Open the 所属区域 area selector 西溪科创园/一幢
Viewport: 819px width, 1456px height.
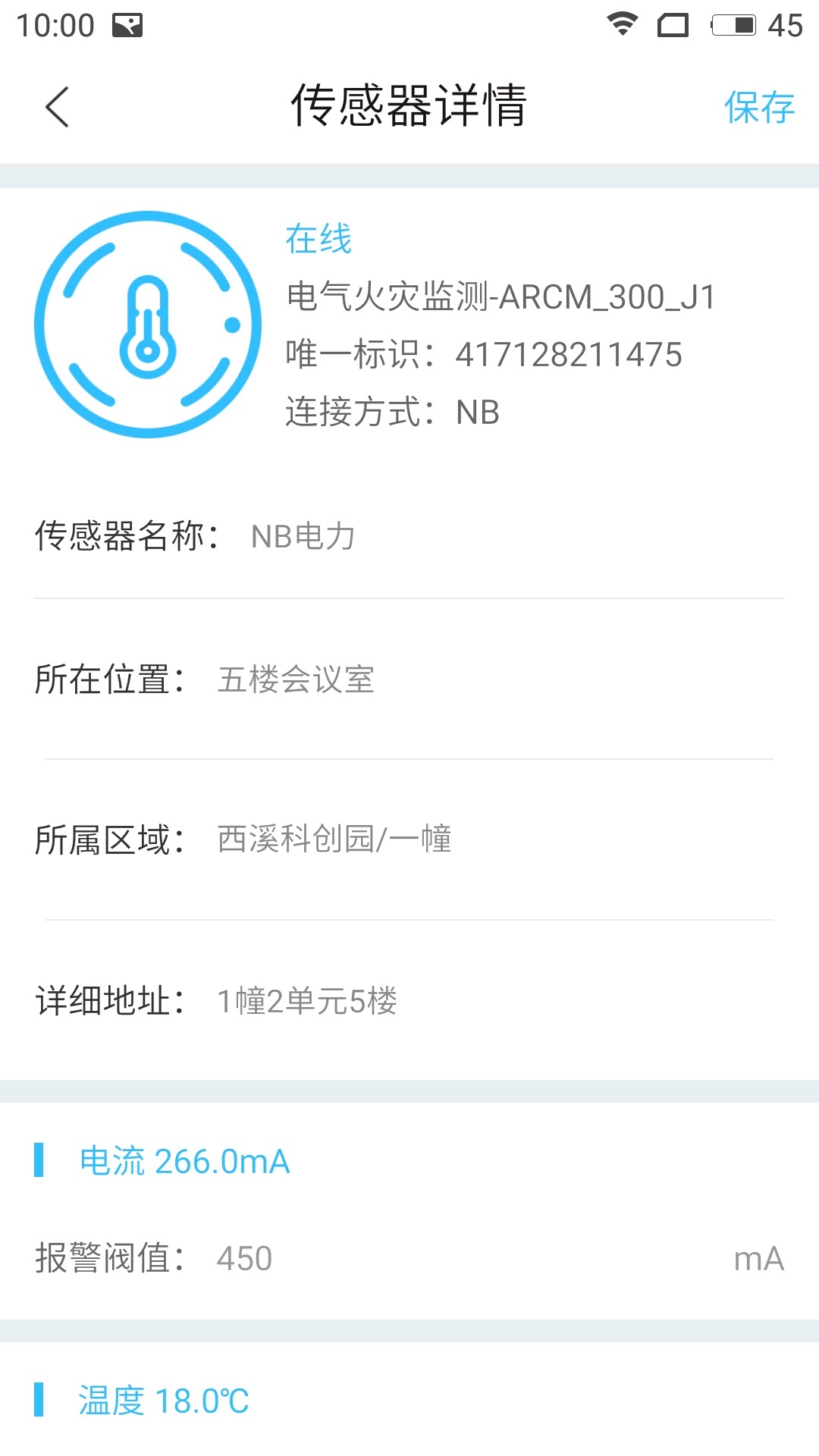(x=334, y=839)
